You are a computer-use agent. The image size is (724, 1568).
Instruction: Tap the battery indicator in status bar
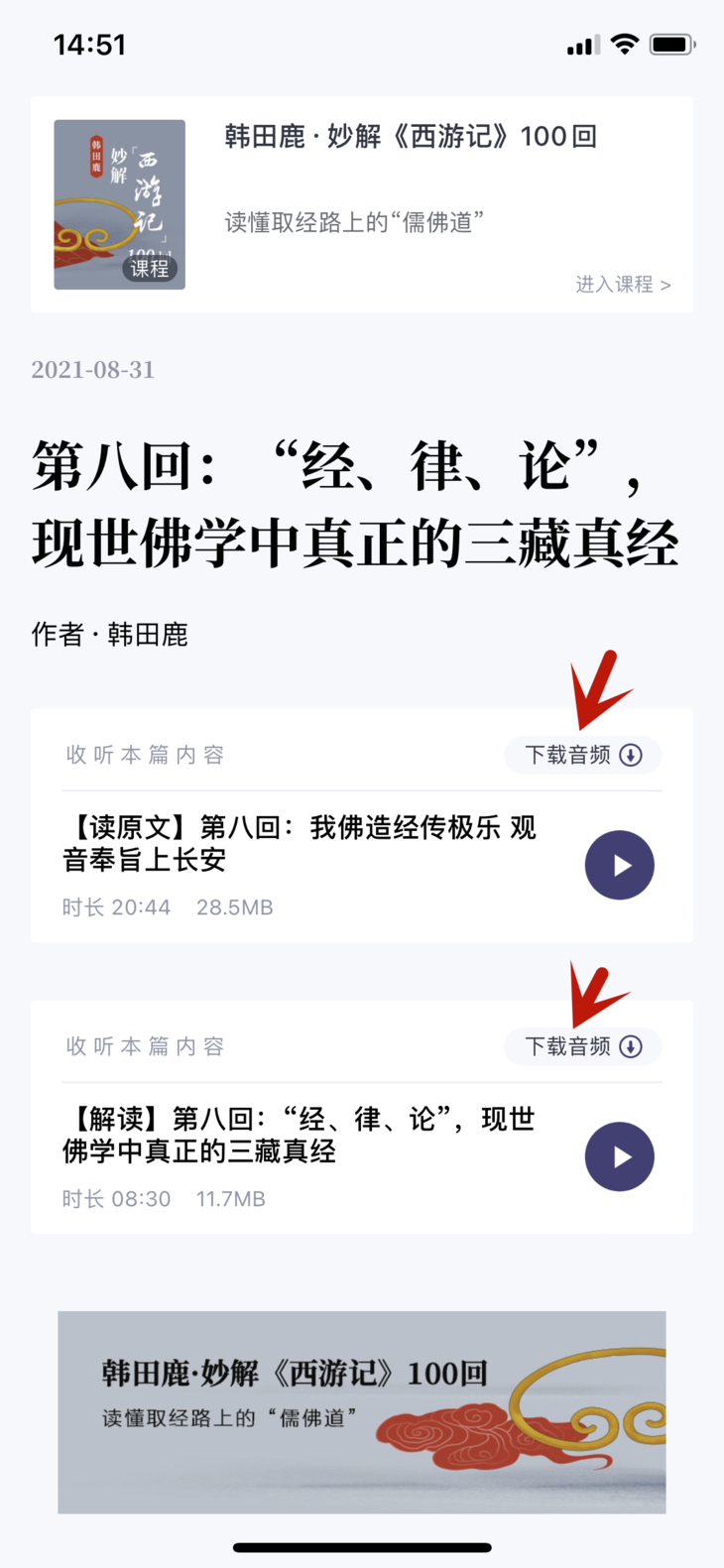point(670,44)
